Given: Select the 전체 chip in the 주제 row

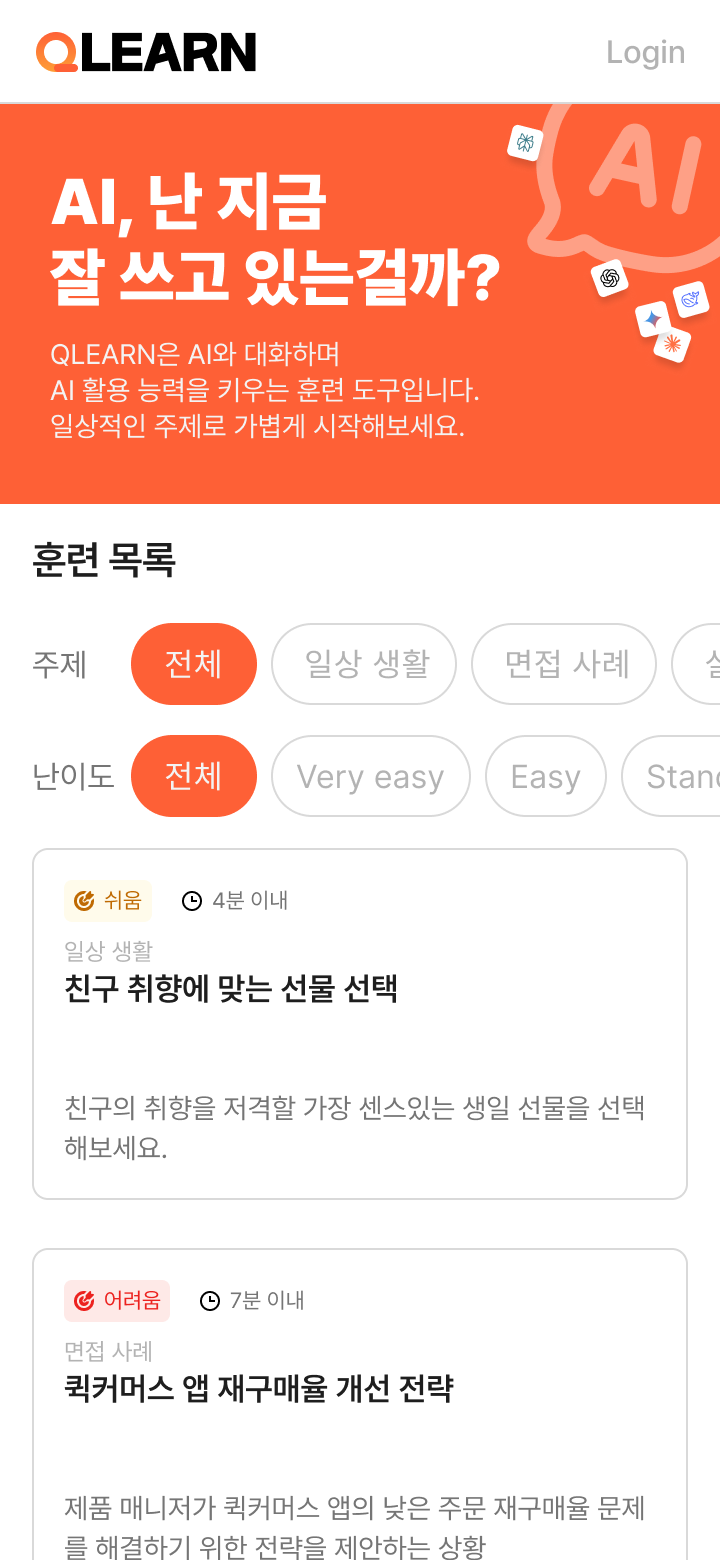Looking at the screenshot, I should click(x=193, y=664).
